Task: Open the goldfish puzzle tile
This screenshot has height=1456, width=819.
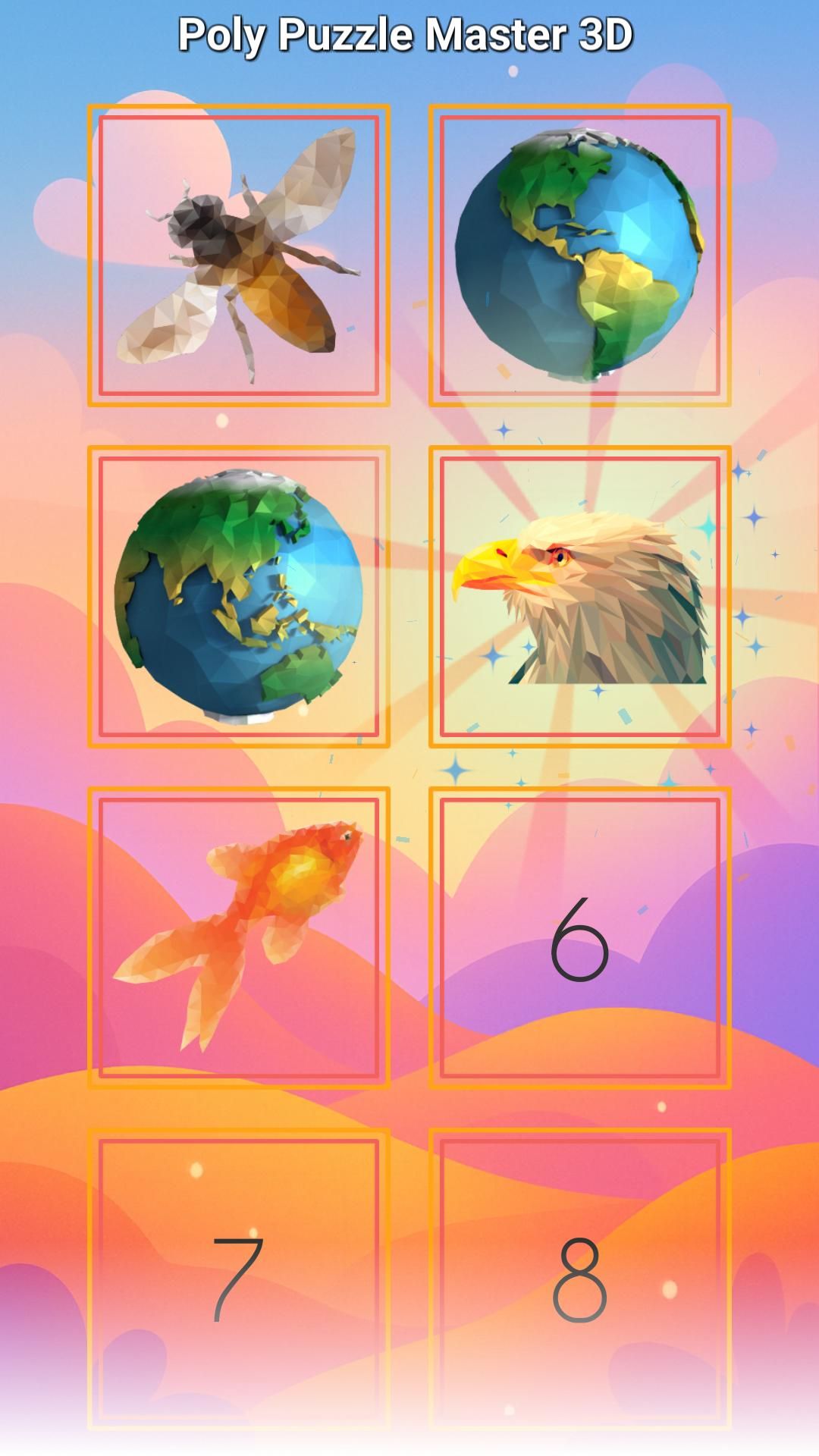Action: tap(239, 937)
